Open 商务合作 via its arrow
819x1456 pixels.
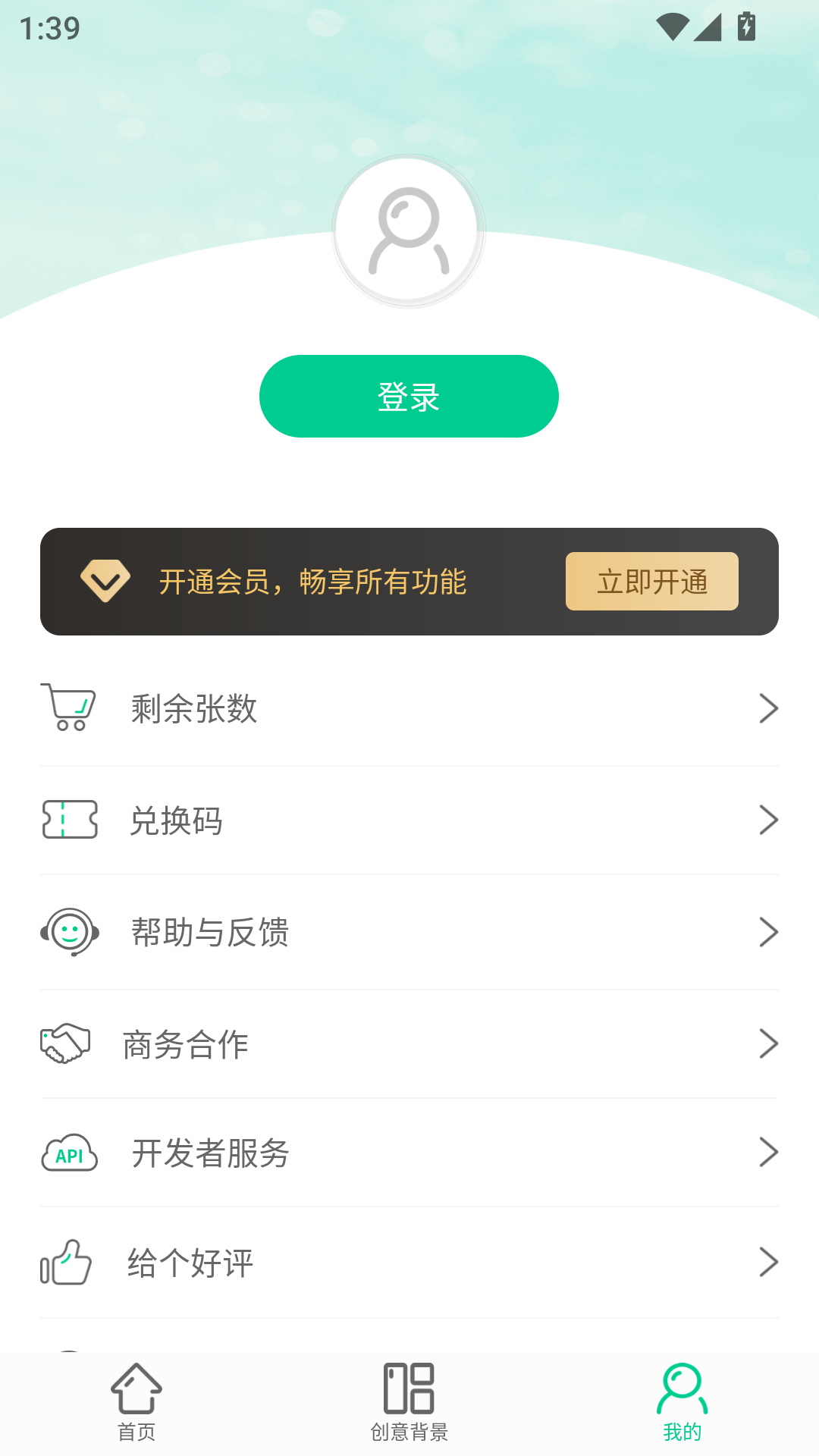point(769,1044)
